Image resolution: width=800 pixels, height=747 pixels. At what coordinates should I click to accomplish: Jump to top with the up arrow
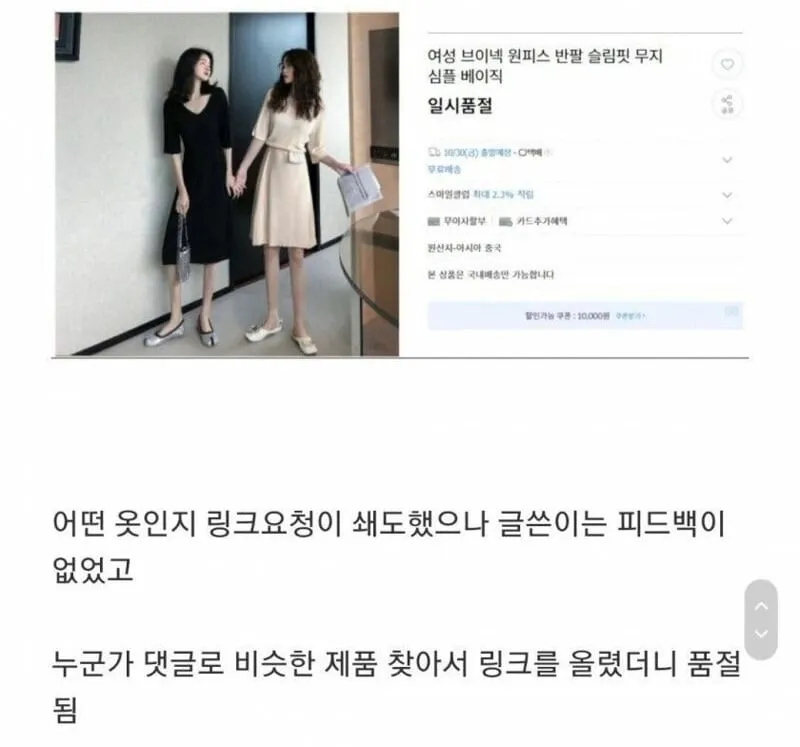761,605
